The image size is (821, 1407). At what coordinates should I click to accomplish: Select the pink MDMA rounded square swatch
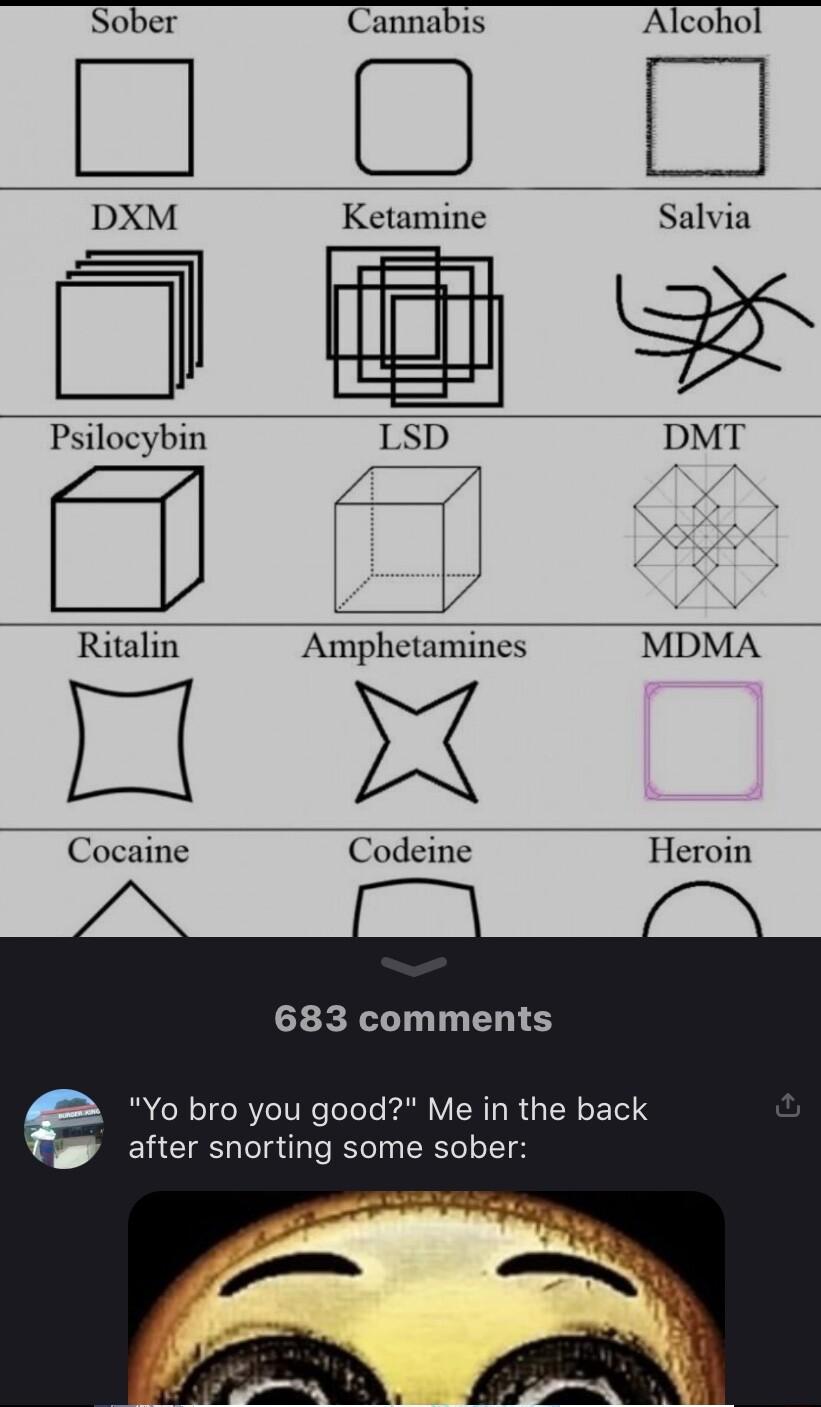pyautogui.click(x=703, y=738)
